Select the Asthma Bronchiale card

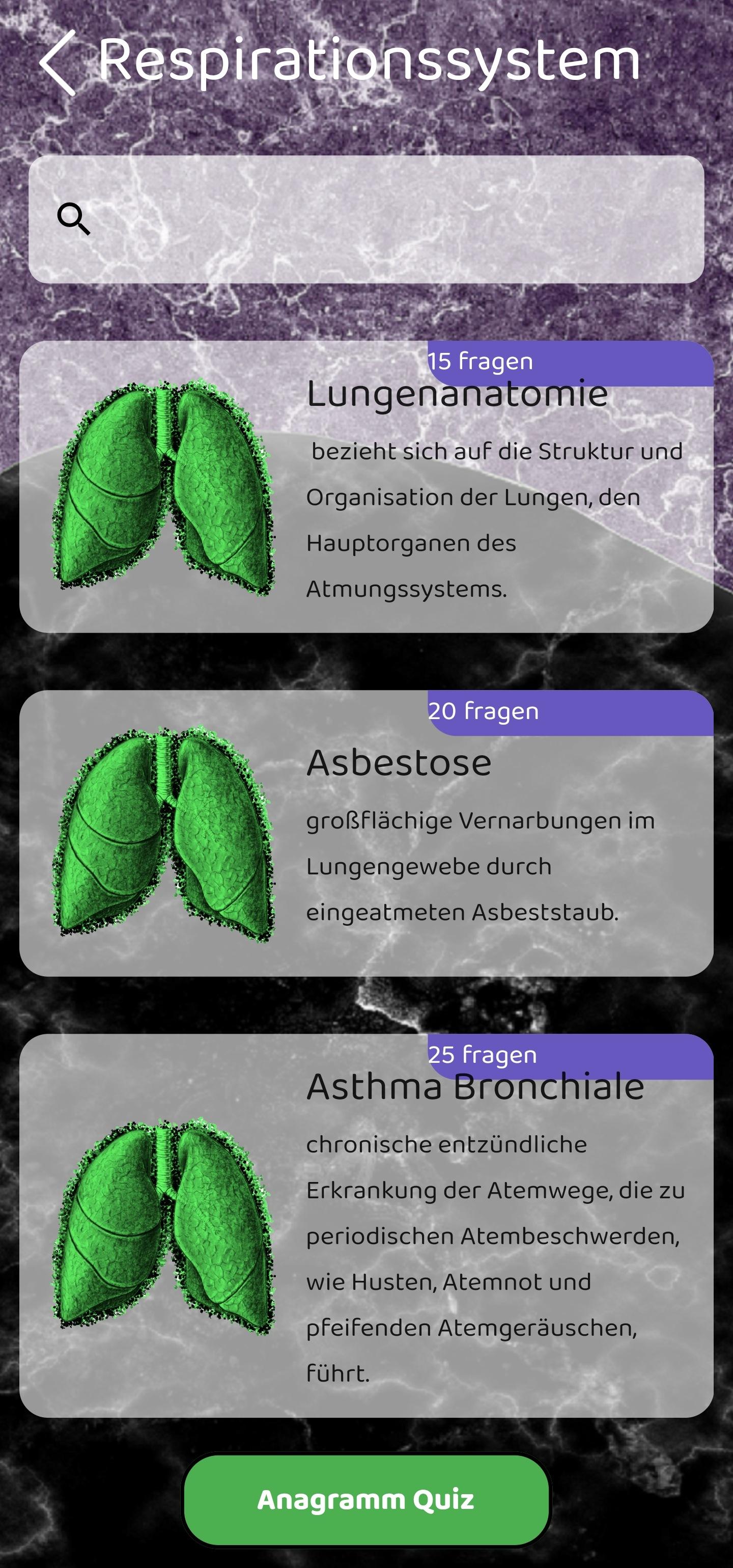click(366, 1225)
